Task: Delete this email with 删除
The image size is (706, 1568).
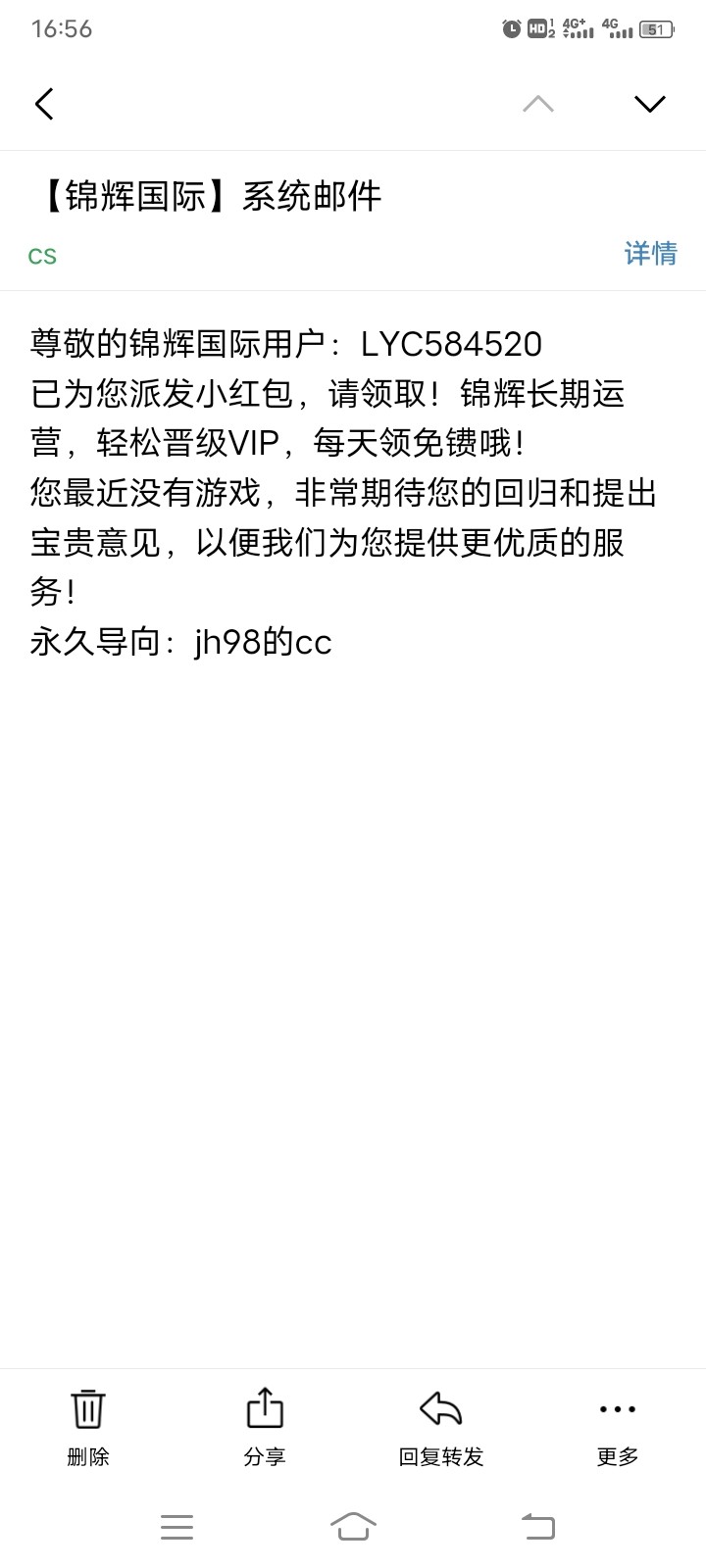Action: 88,1427
